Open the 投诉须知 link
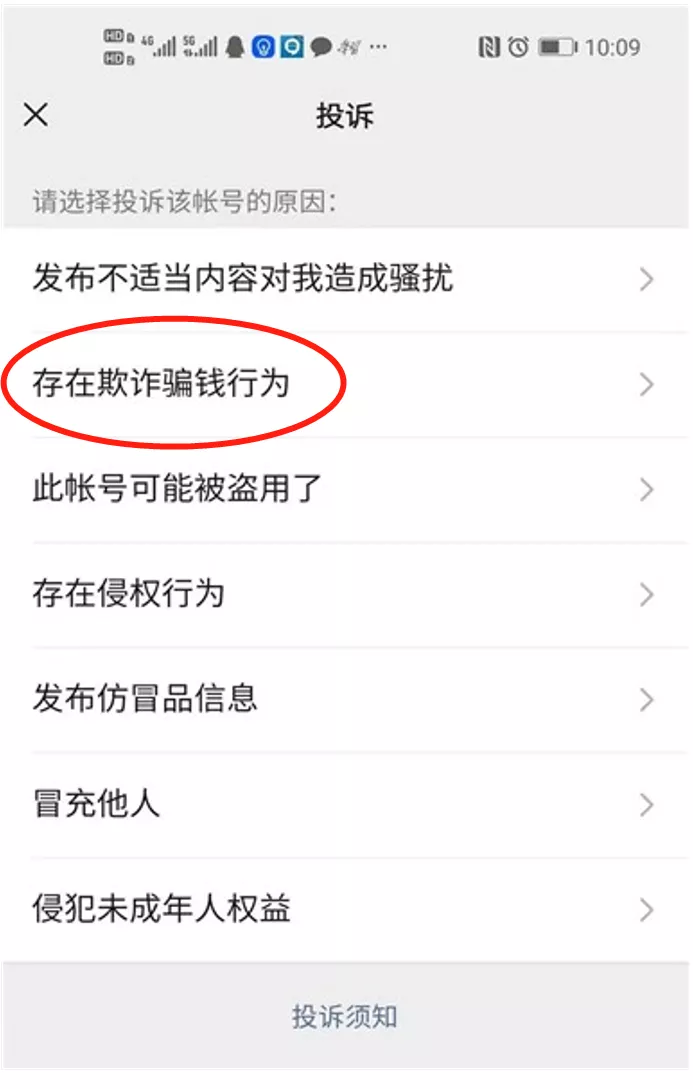The image size is (693, 1089). click(345, 1017)
